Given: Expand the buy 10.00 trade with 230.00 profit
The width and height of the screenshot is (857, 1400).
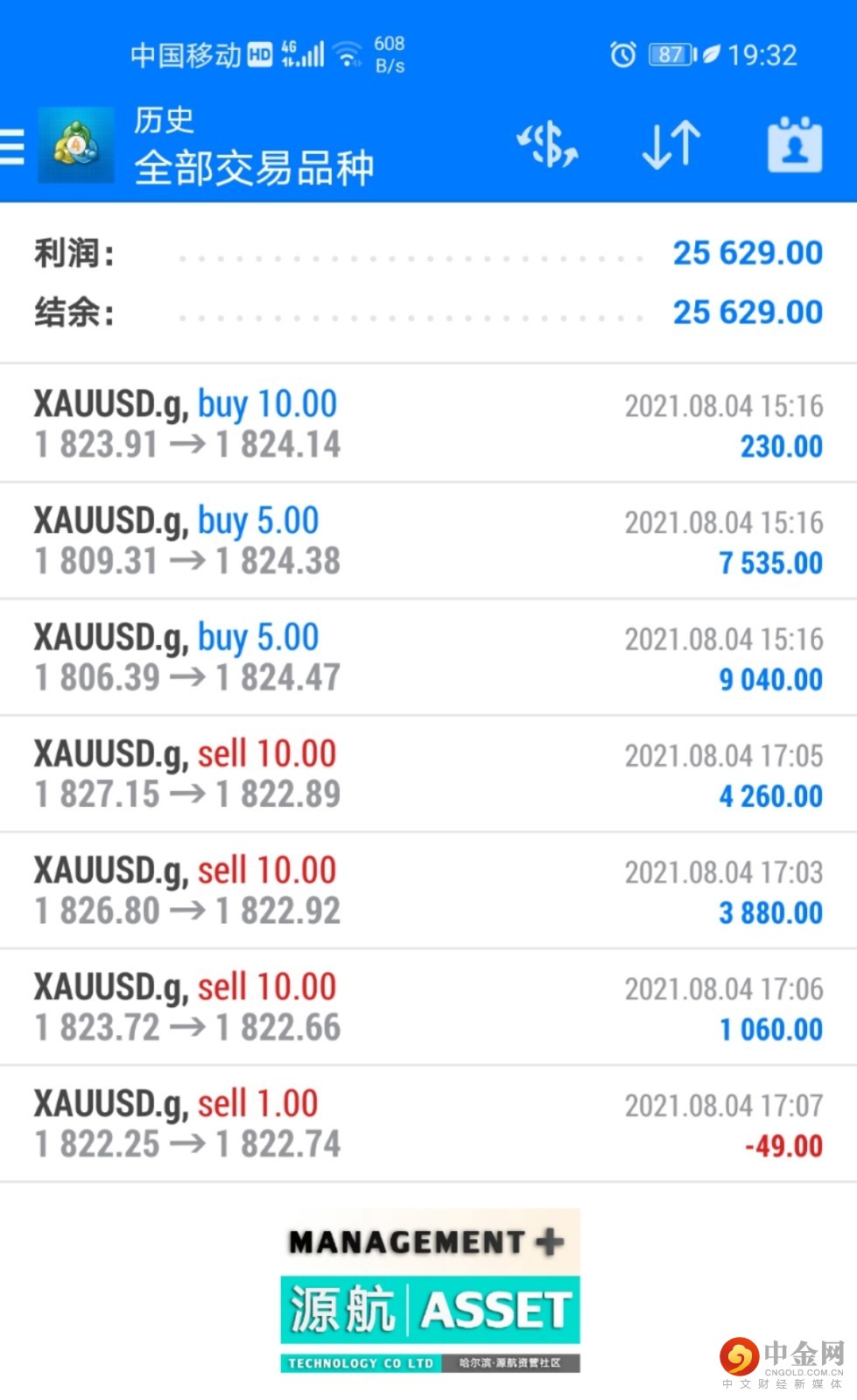Looking at the screenshot, I should (x=428, y=424).
